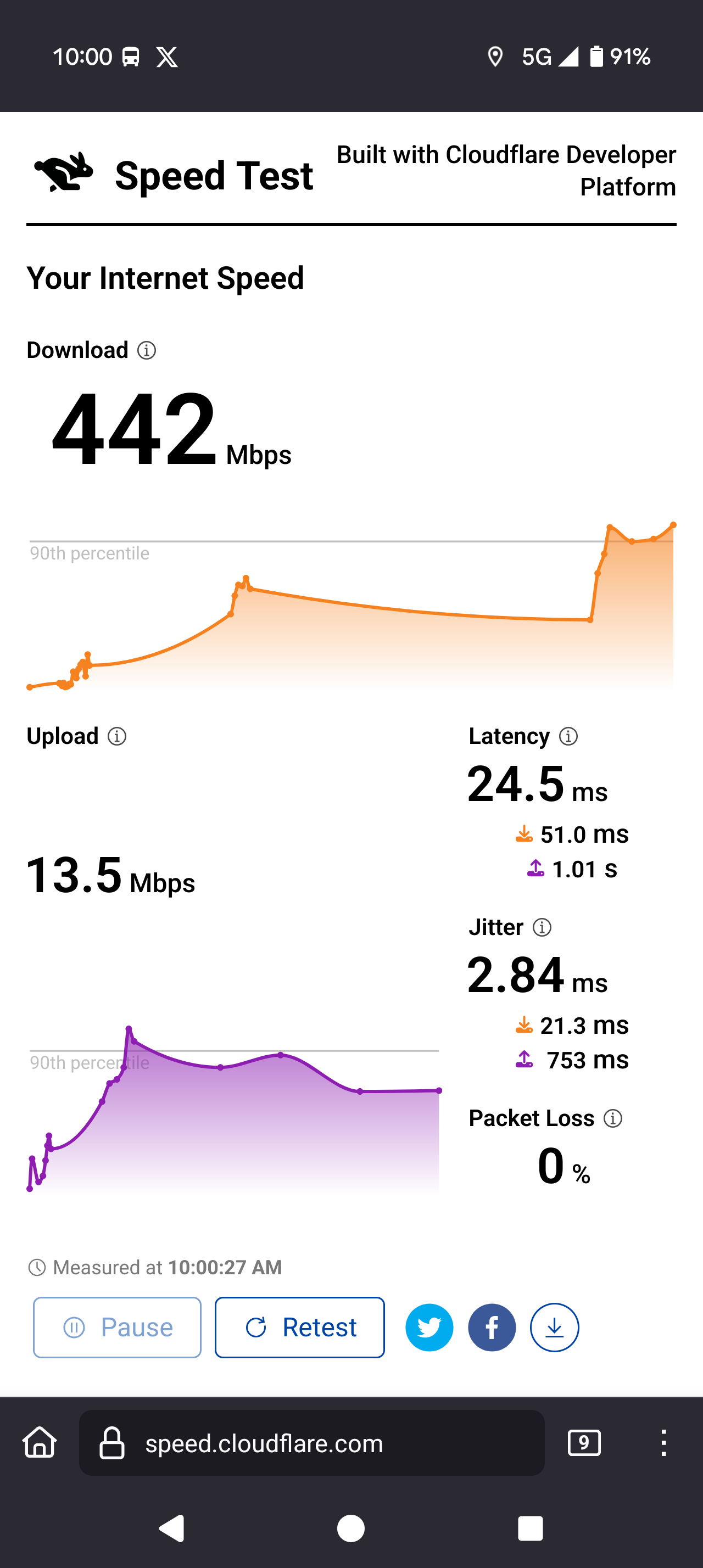Viewport: 703px width, 1568px height.
Task: Open the Speed Test rabbit logo home
Action: [64, 173]
